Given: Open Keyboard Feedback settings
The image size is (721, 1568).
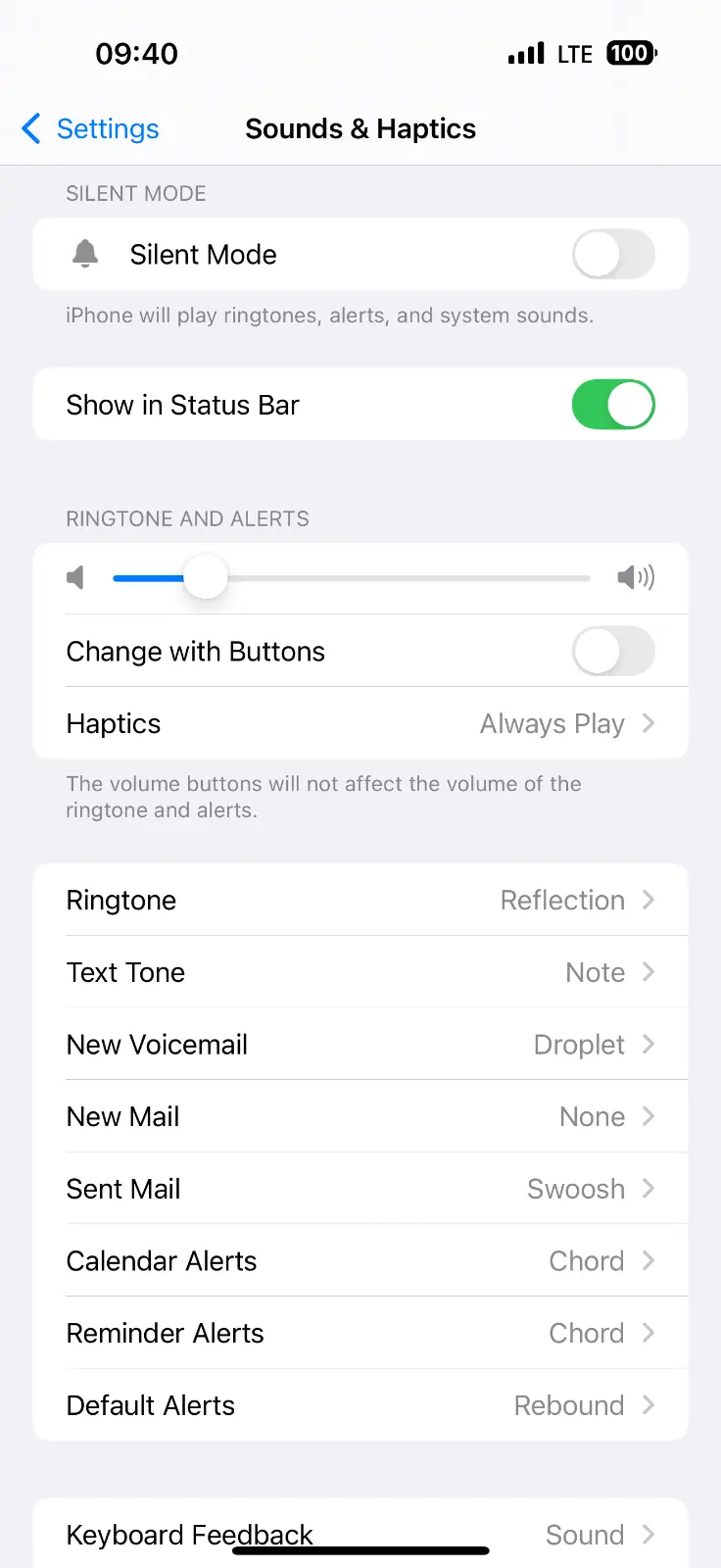Looking at the screenshot, I should tap(360, 1531).
